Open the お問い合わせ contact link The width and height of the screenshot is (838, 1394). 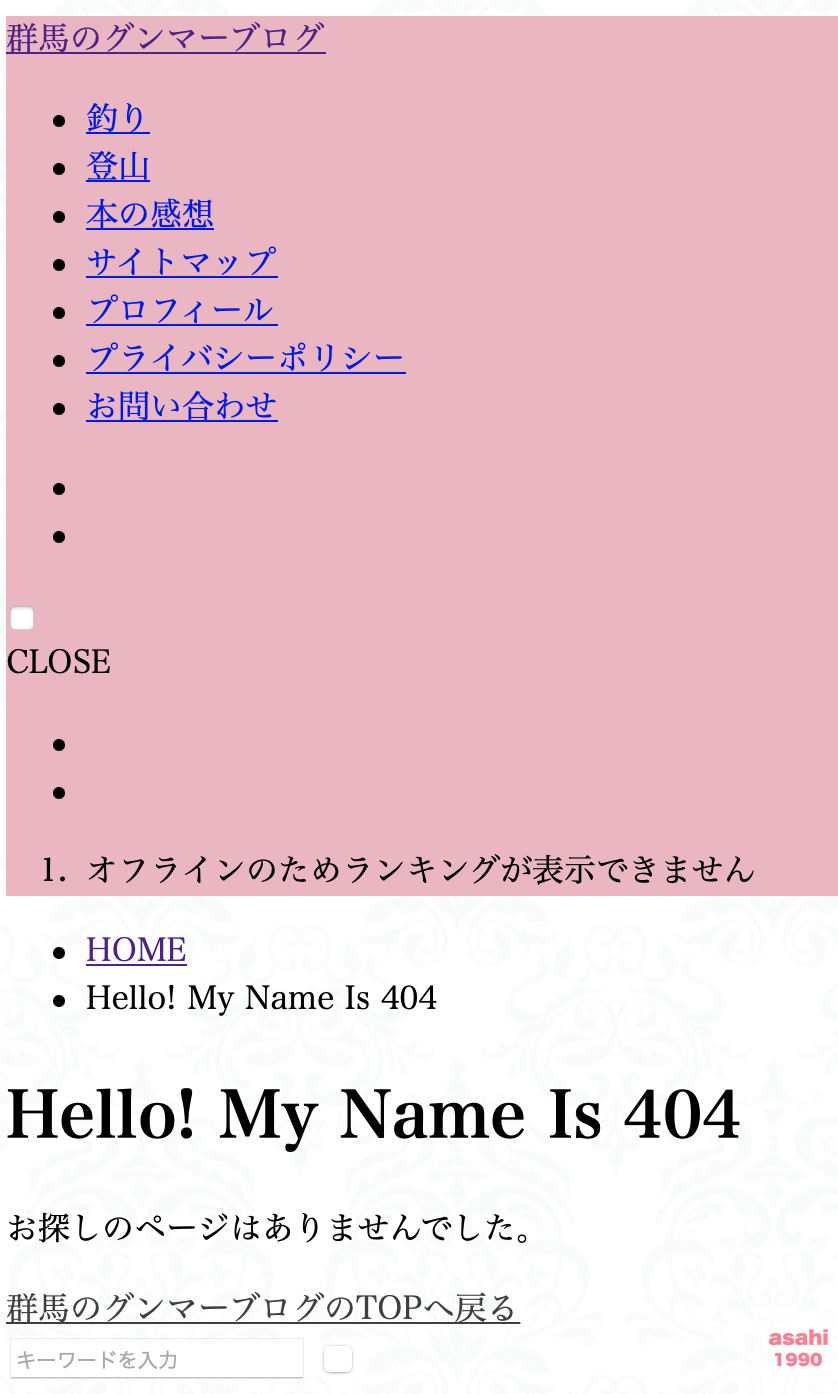click(x=182, y=406)
